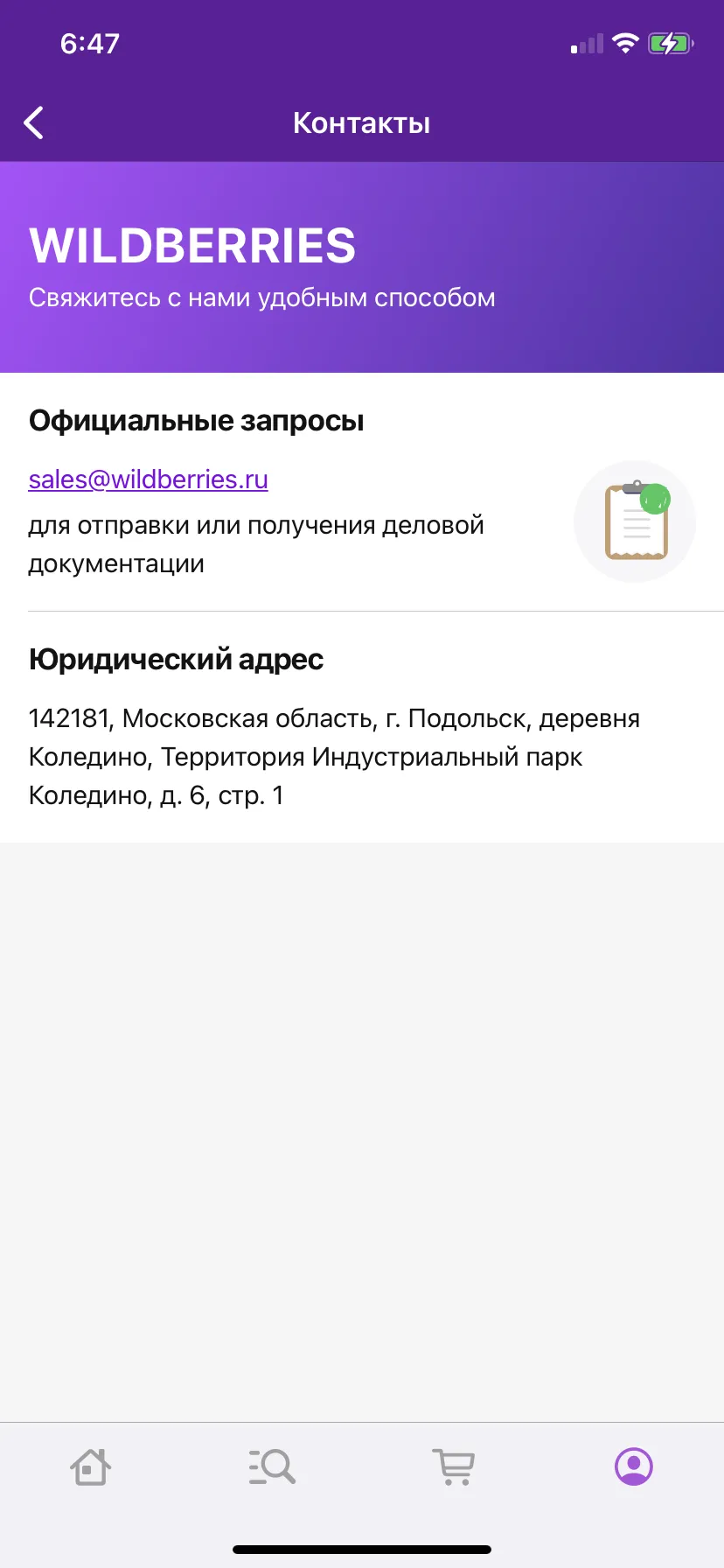The height and width of the screenshot is (1568, 724).
Task: Open the sales@wildberries.ru email link
Action: 149,479
